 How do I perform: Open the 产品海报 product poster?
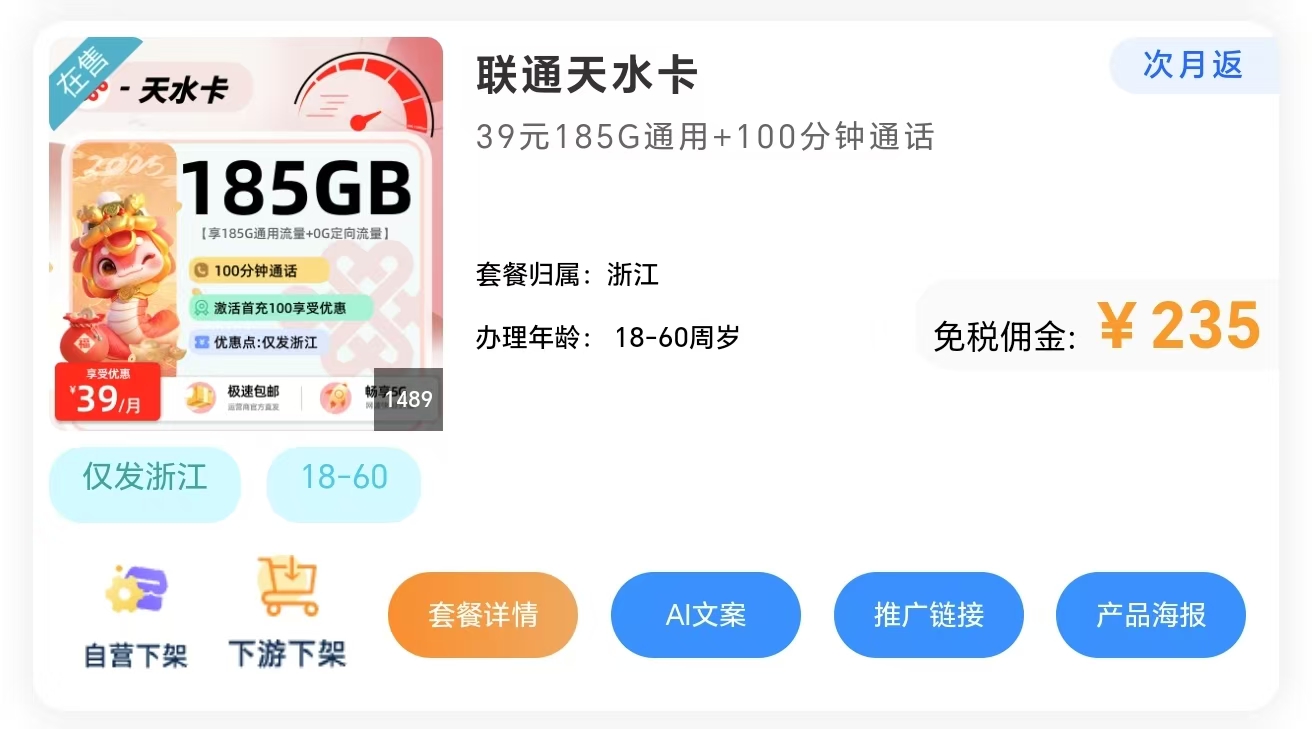click(1151, 615)
